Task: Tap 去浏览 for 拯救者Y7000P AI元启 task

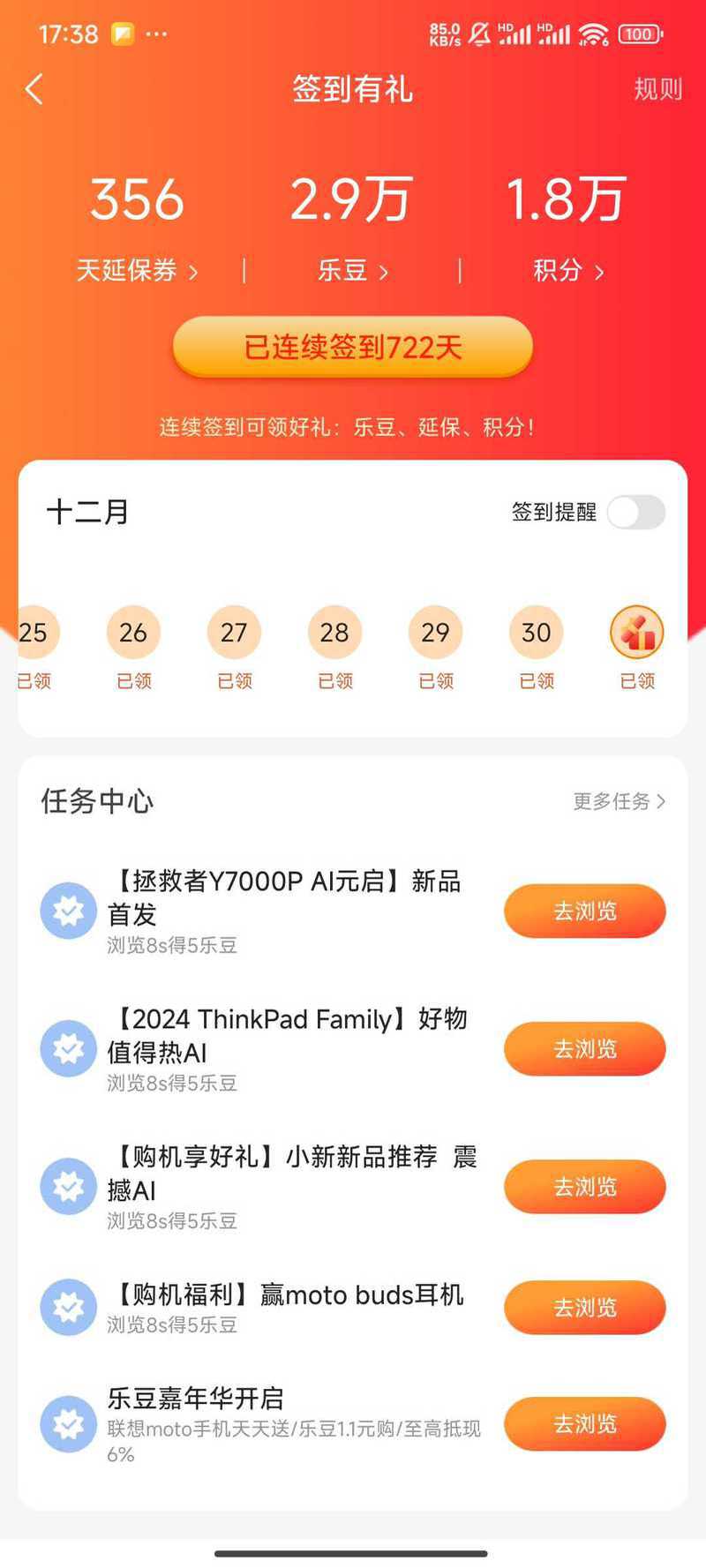Action: click(584, 911)
